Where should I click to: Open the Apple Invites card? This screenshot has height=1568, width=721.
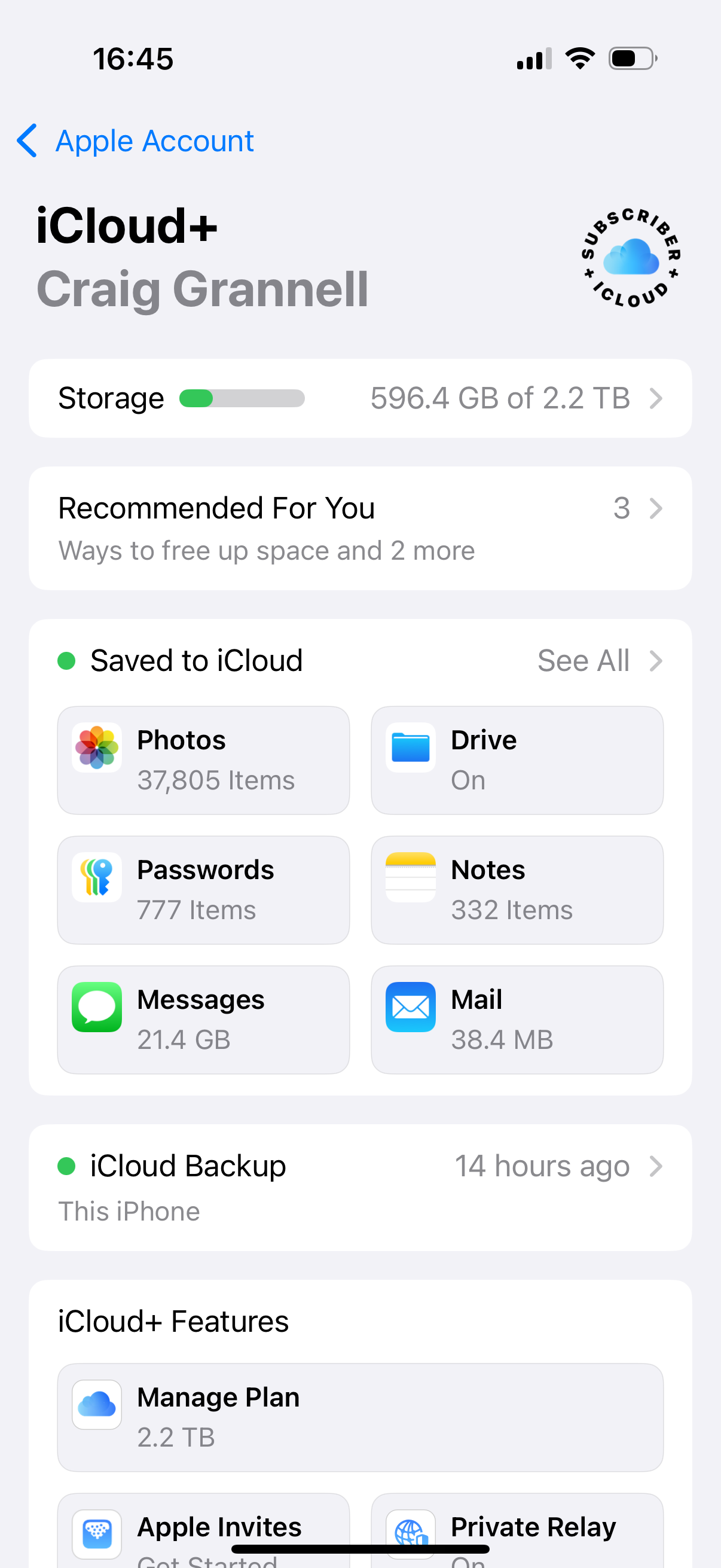point(203,1530)
